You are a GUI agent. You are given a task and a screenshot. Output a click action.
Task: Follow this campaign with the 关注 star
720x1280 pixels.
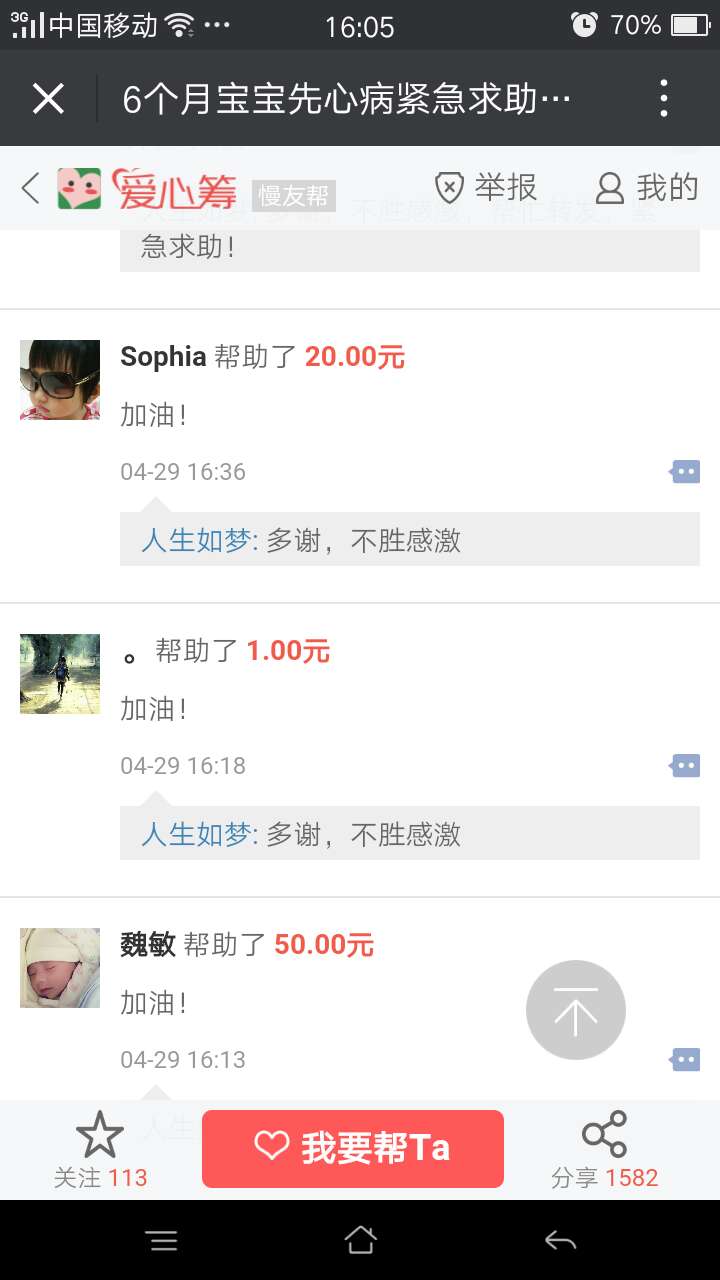[100, 1150]
